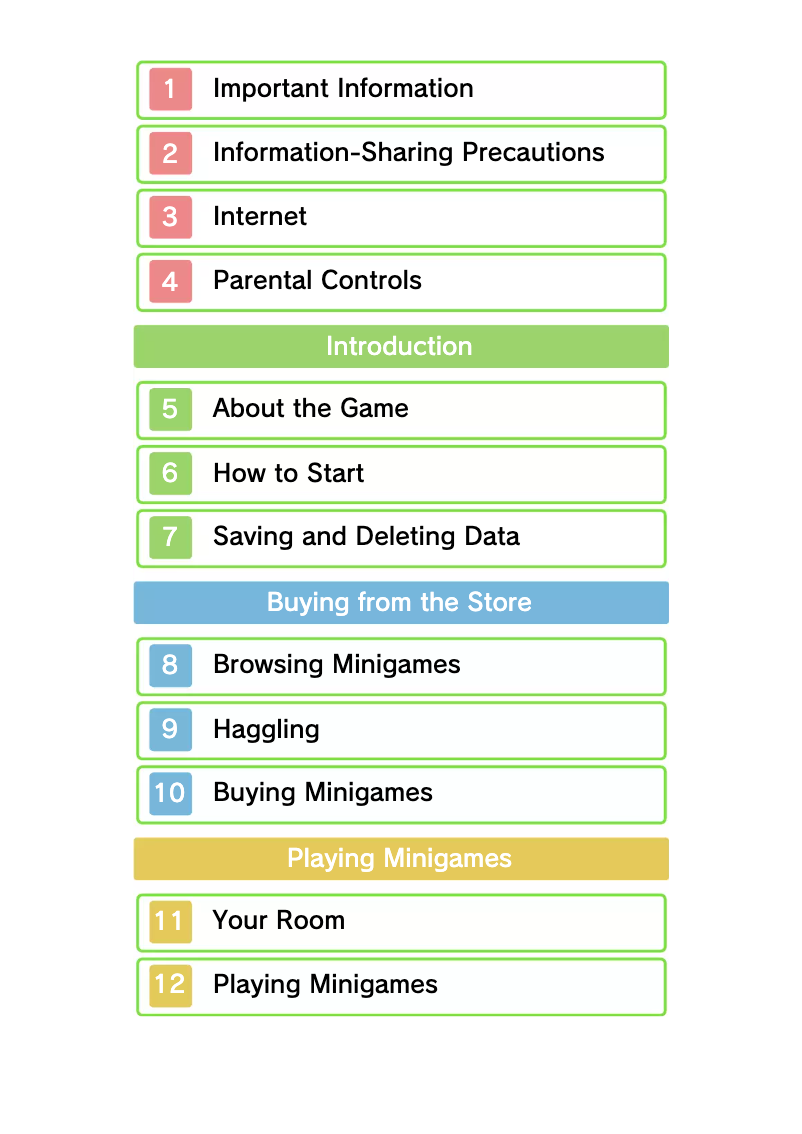Screen dimensions: 802x1134
Task: Open the Internet section
Action: pos(400,218)
